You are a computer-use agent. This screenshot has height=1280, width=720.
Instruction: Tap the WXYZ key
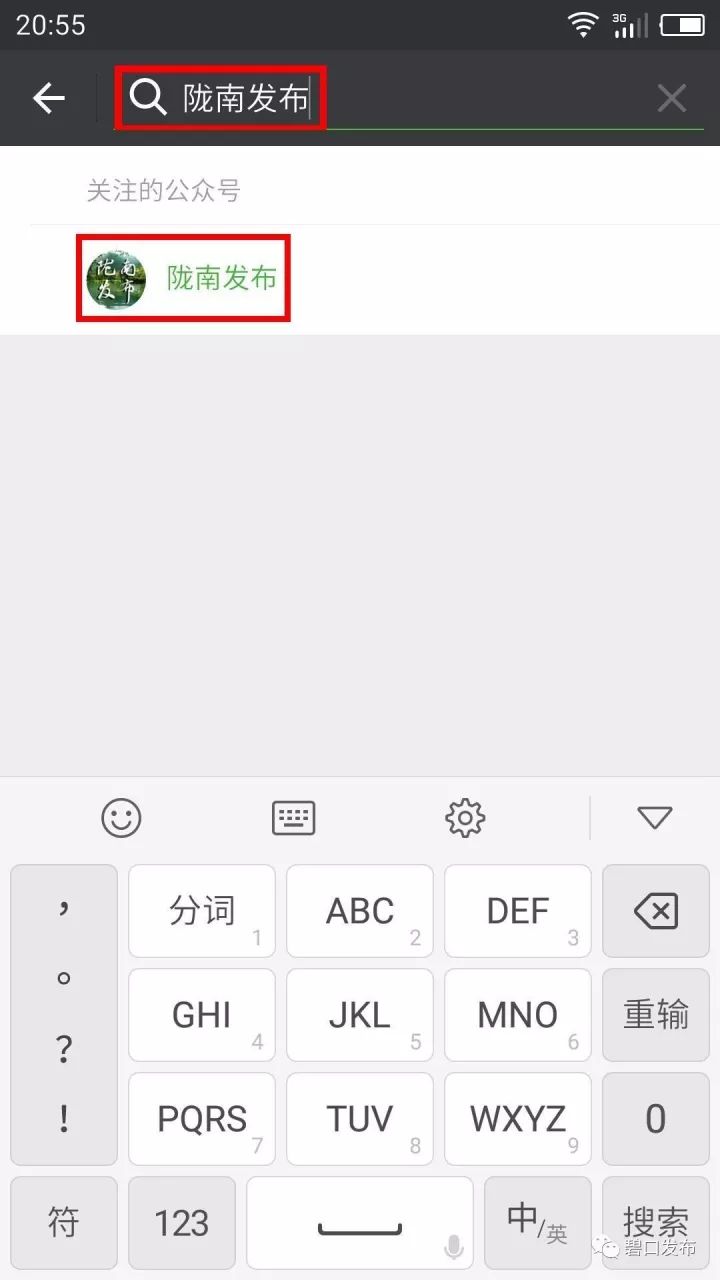pos(518,1119)
